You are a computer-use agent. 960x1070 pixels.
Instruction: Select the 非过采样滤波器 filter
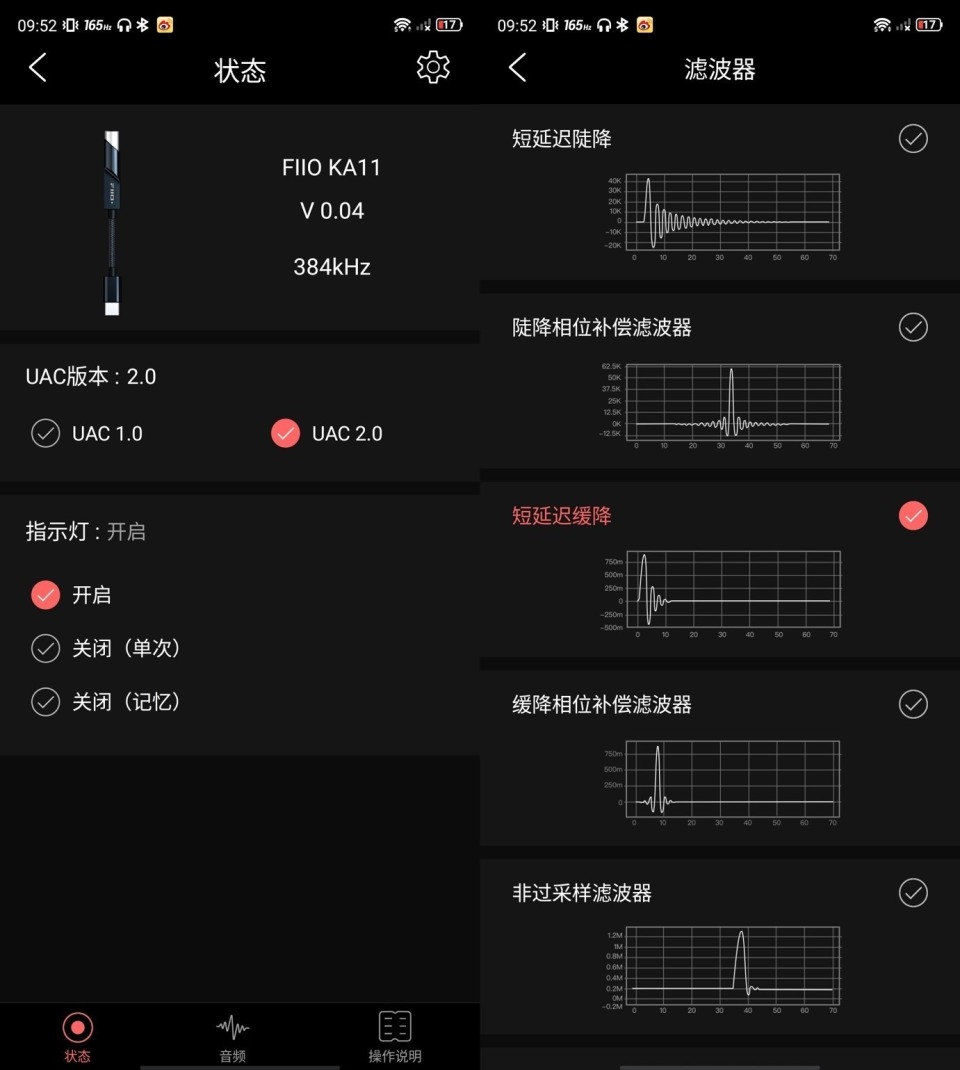(912, 893)
